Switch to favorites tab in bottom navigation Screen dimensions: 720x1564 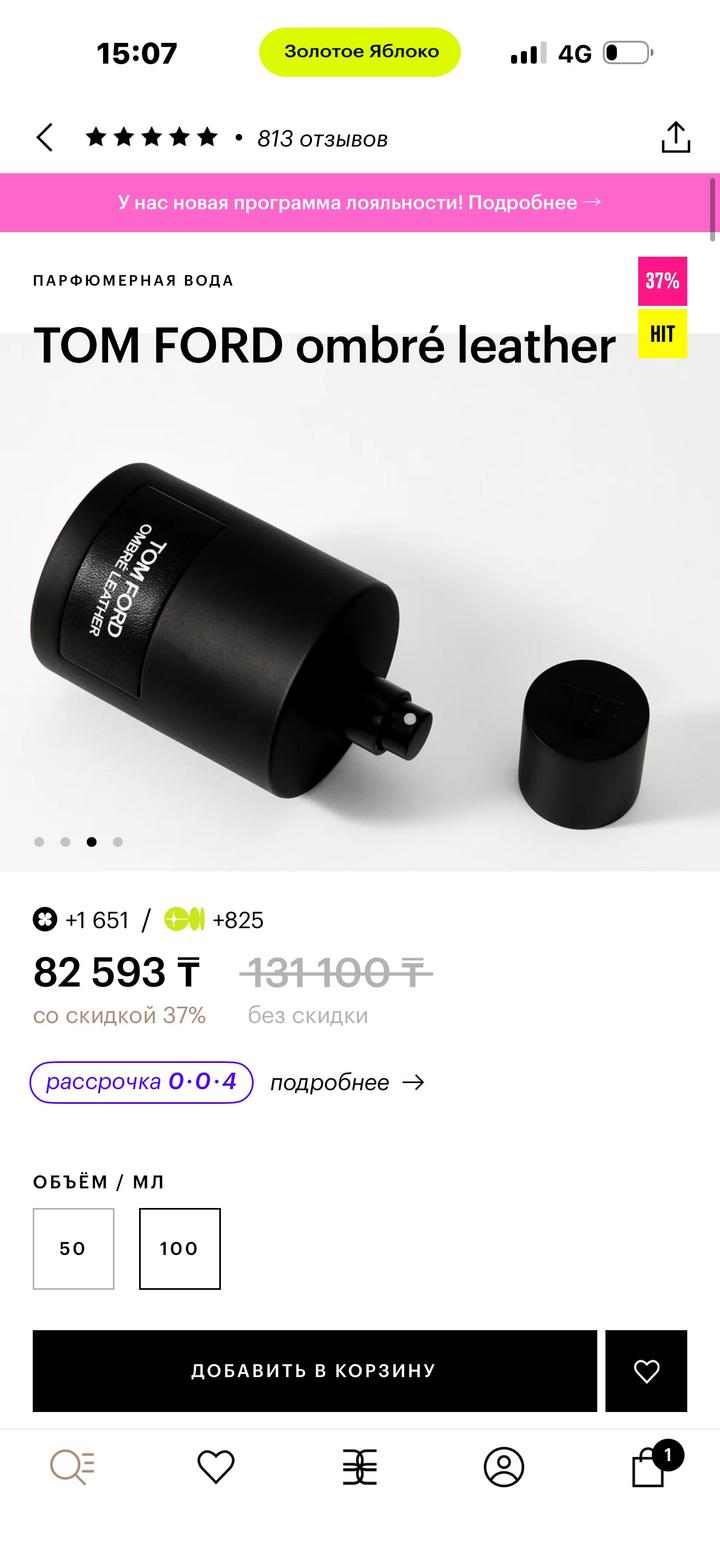[215, 1466]
